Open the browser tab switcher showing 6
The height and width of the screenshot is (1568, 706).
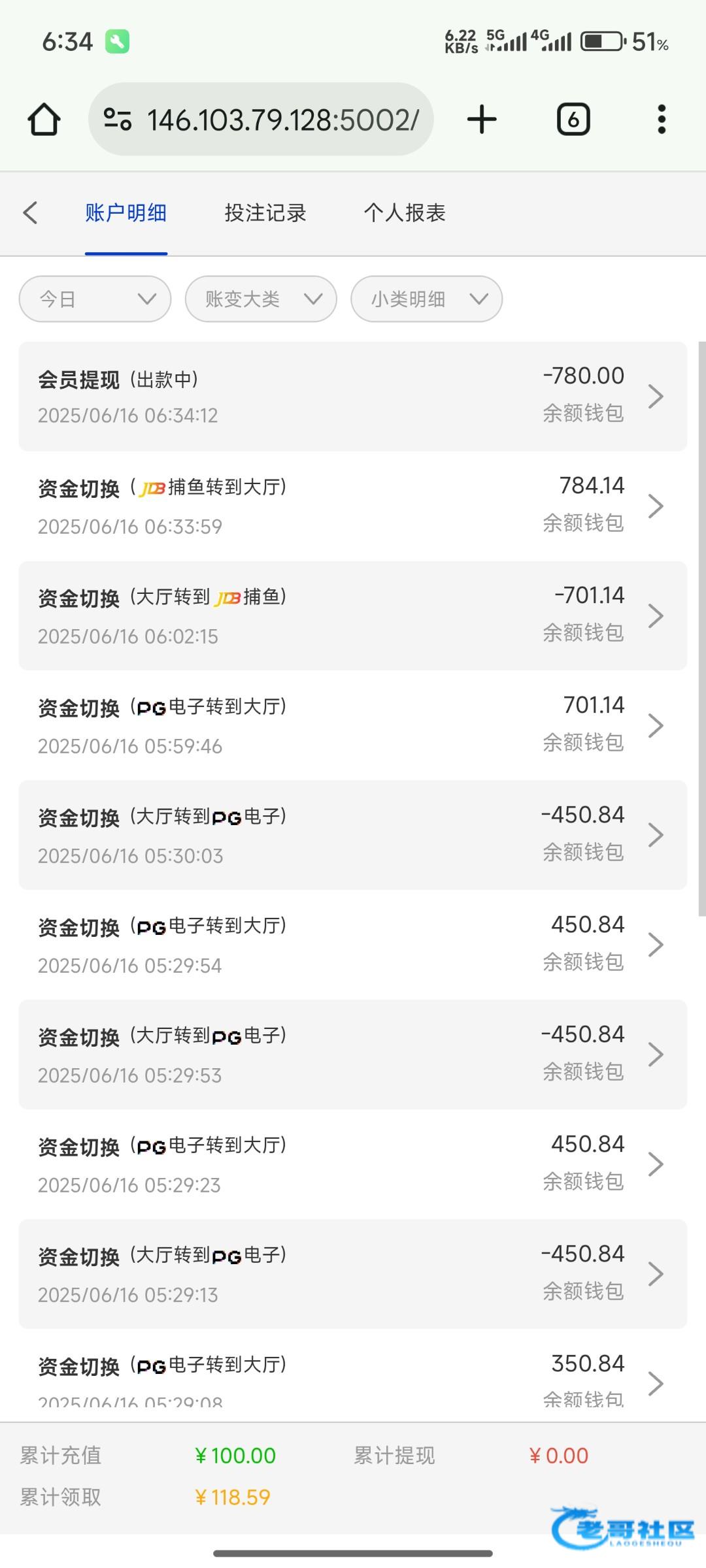click(573, 120)
